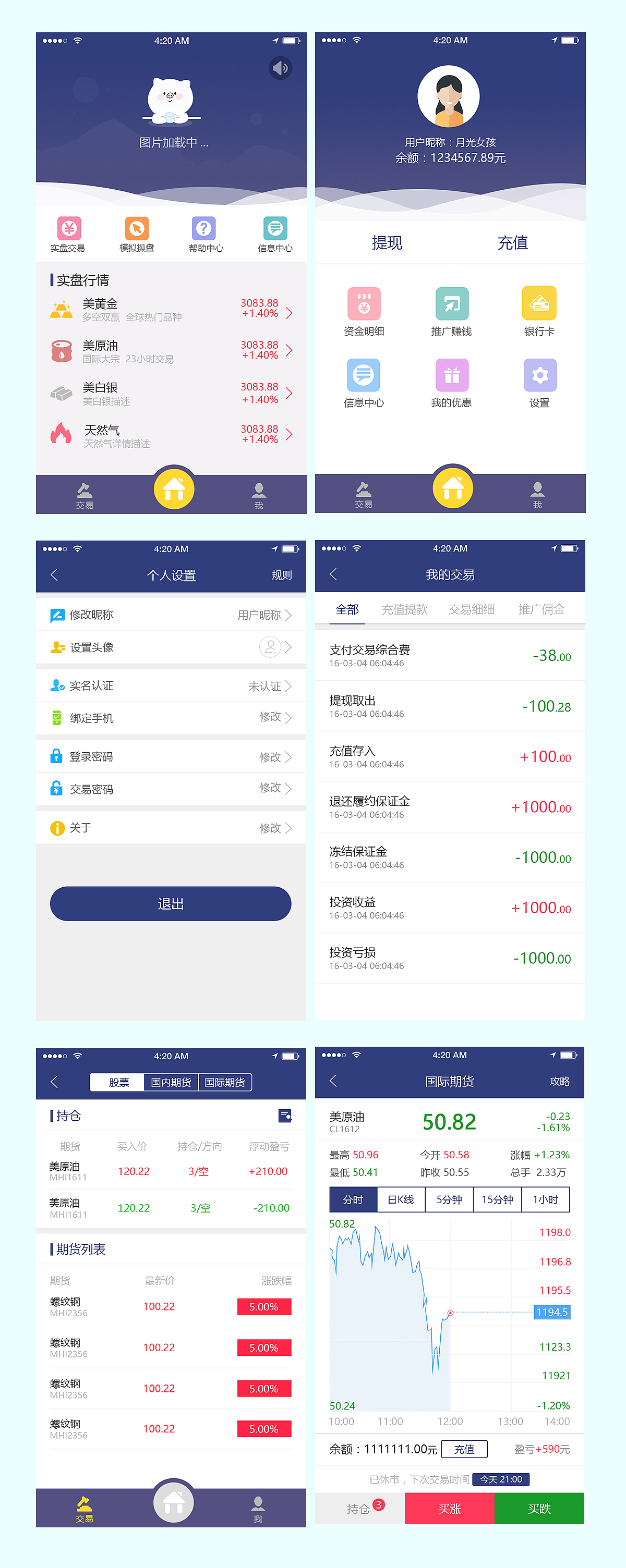Open the 银行卡 bank card icon
Screen dimensions: 626x1568
(x=540, y=304)
